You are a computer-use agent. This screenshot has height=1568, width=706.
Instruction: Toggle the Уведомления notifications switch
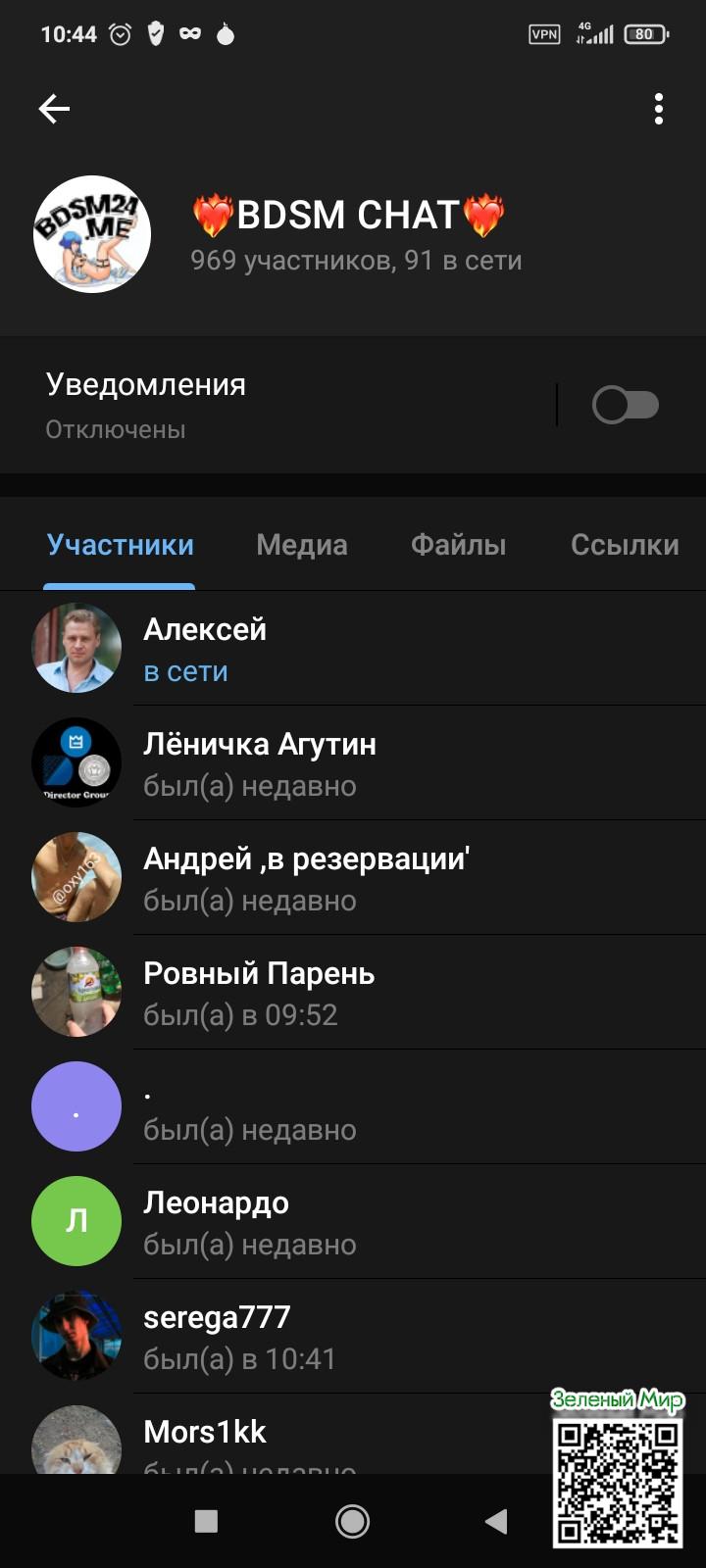[x=625, y=405]
